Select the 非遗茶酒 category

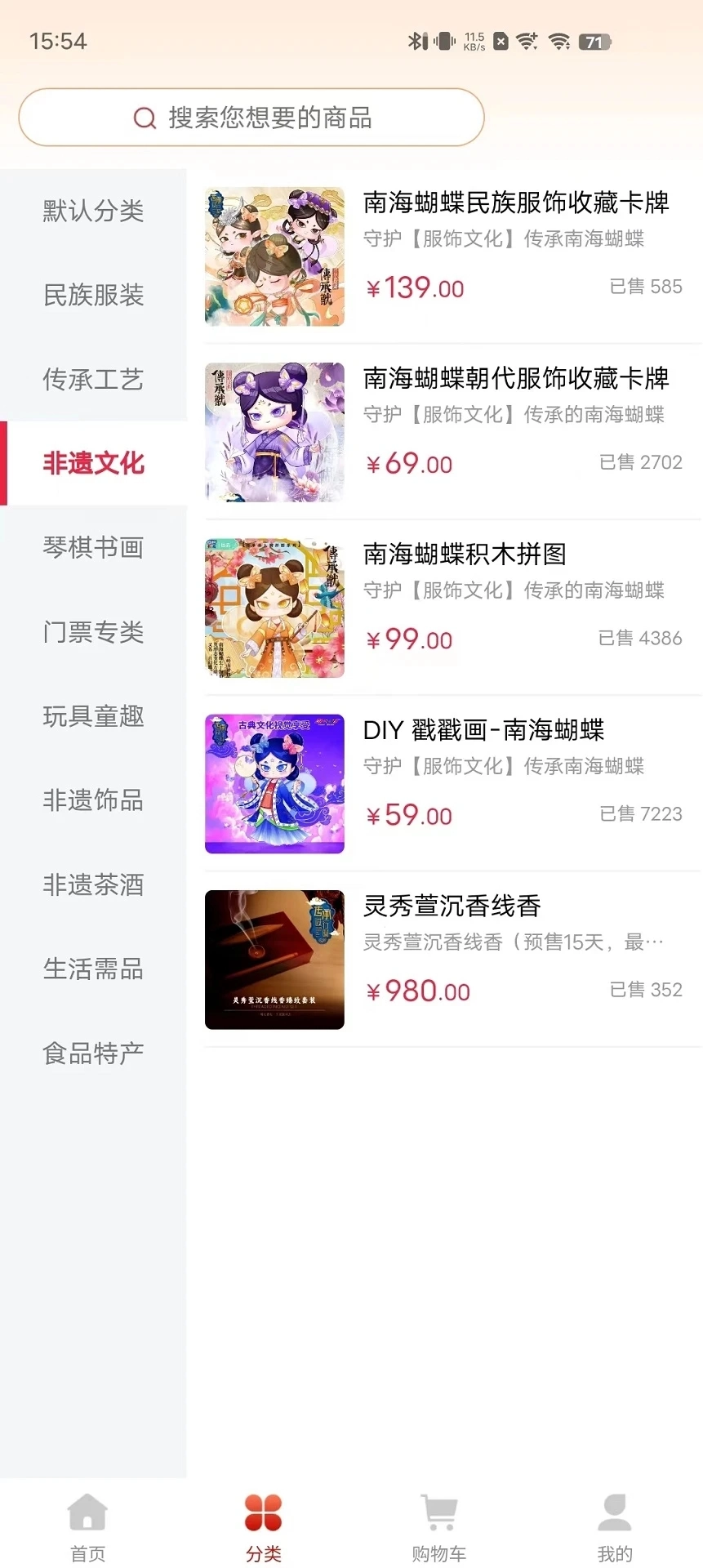coord(92,885)
